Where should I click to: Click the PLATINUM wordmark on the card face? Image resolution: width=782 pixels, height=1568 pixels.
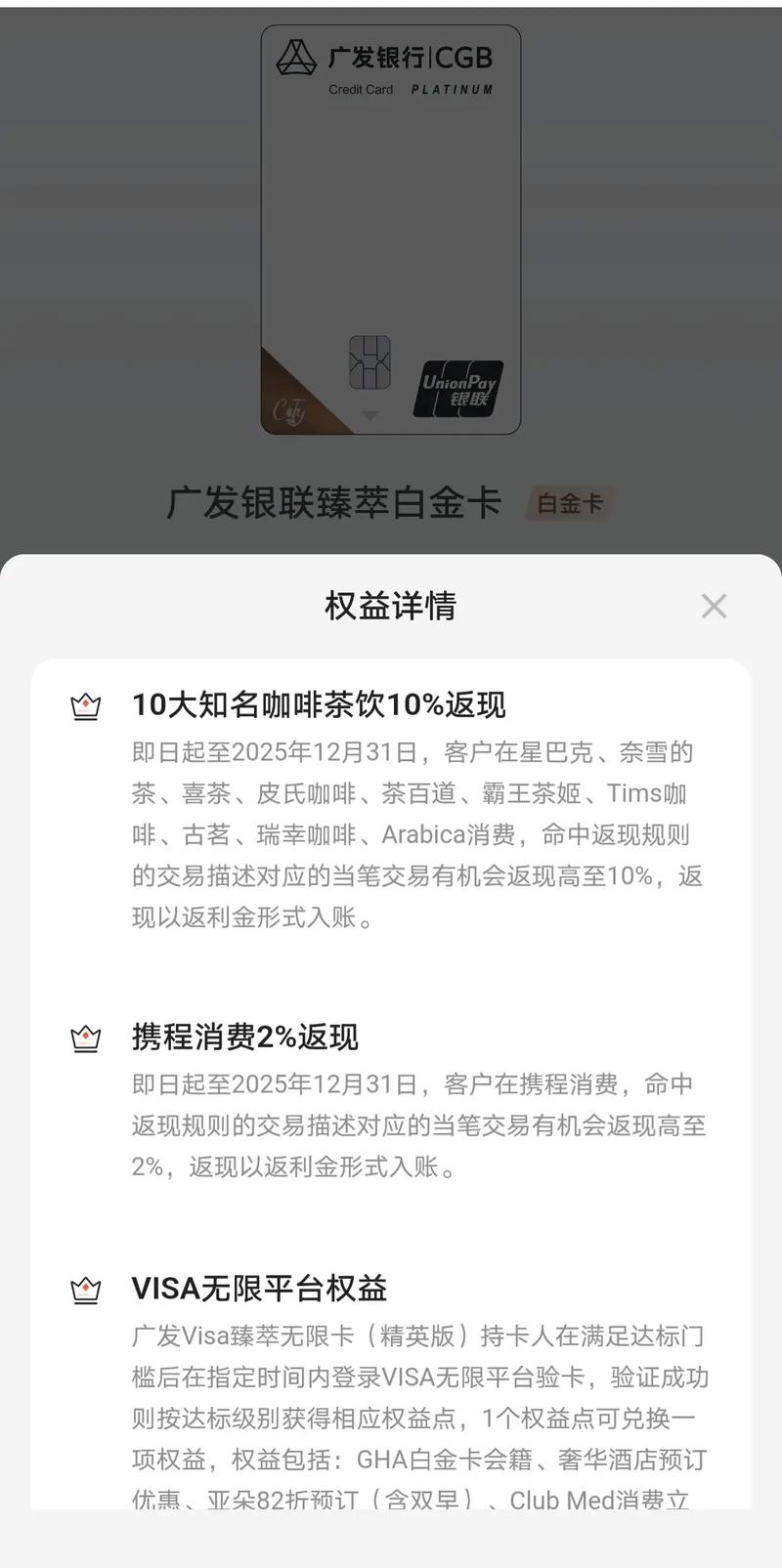pyautogui.click(x=452, y=90)
